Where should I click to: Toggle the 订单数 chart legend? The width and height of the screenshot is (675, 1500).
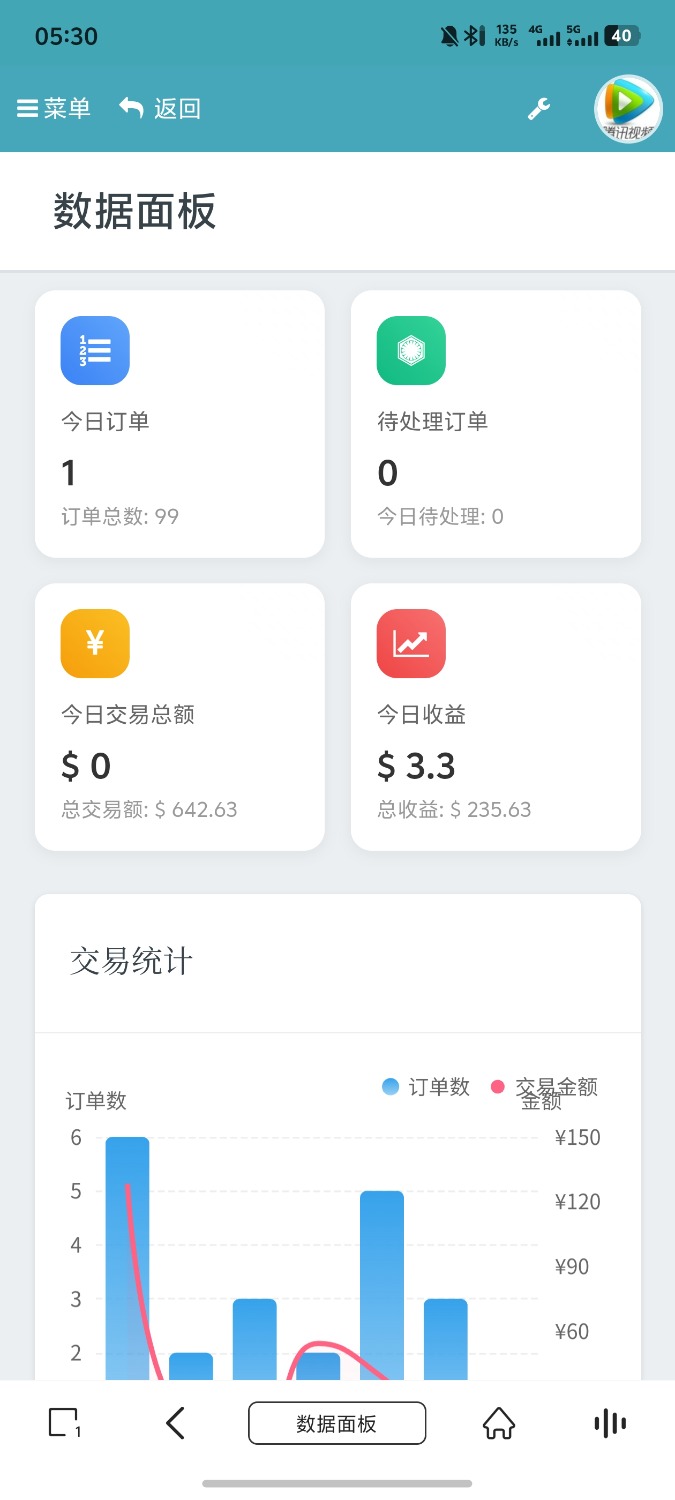(x=426, y=1087)
